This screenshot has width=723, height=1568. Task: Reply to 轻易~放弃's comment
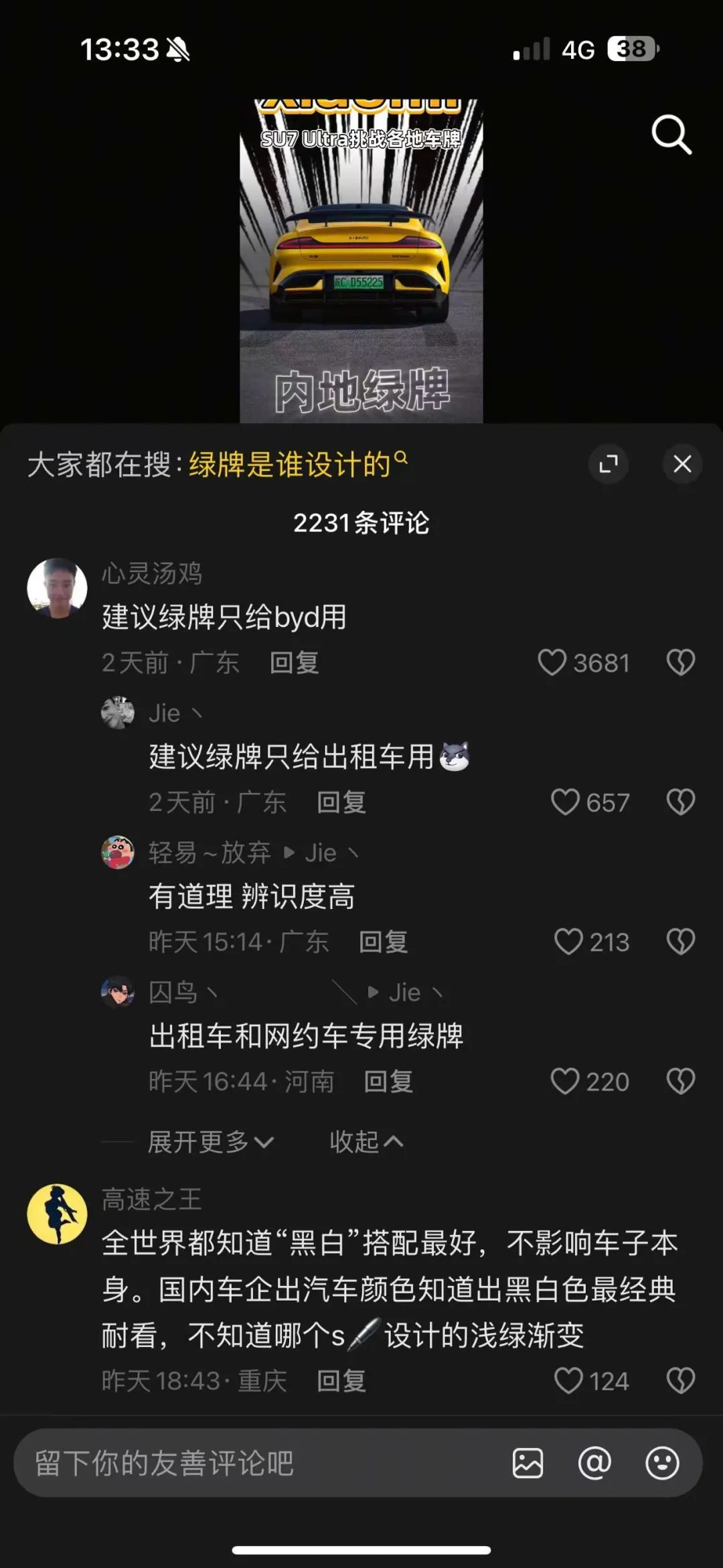point(383,942)
